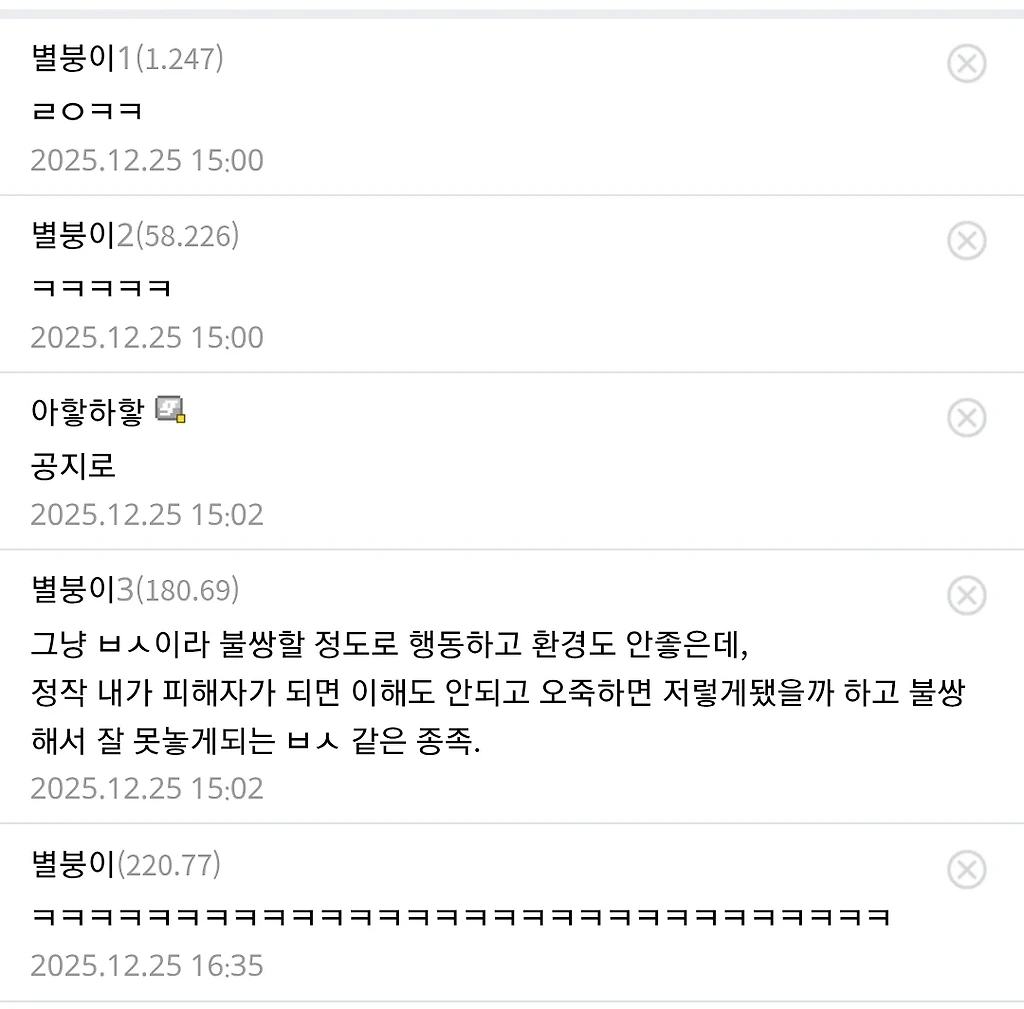Remove 아할하할's comment saying 공지로
The height and width of the screenshot is (1009, 1024).
point(966,418)
